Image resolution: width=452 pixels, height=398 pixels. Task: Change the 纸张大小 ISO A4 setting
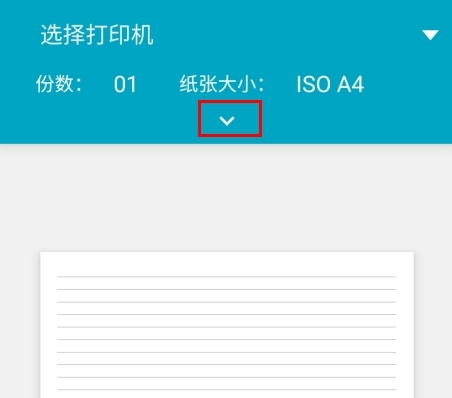click(330, 84)
